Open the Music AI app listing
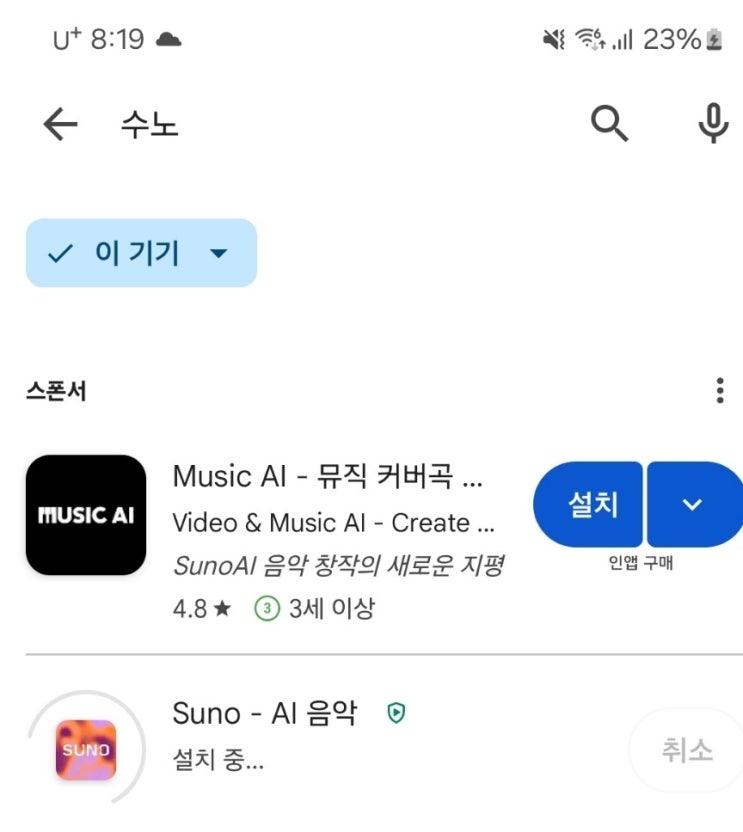This screenshot has width=743, height=832. [x=265, y=541]
